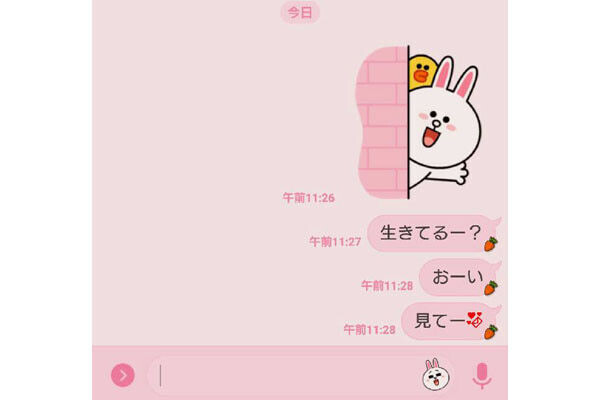Expand the attachment options arrow

(122, 375)
